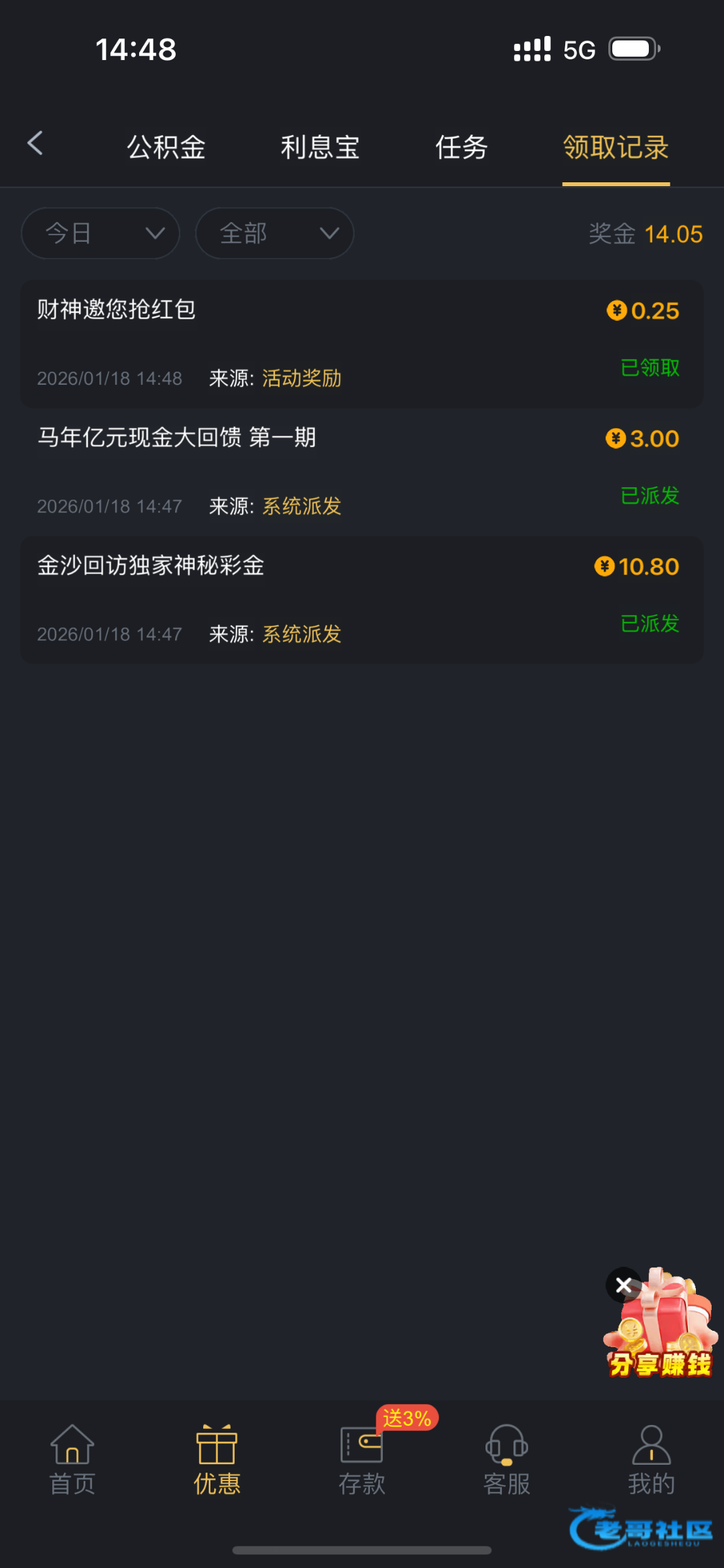Screen dimensions: 724x1568
Task: Open the 优惠 bottom tab
Action: pyautogui.click(x=217, y=1460)
